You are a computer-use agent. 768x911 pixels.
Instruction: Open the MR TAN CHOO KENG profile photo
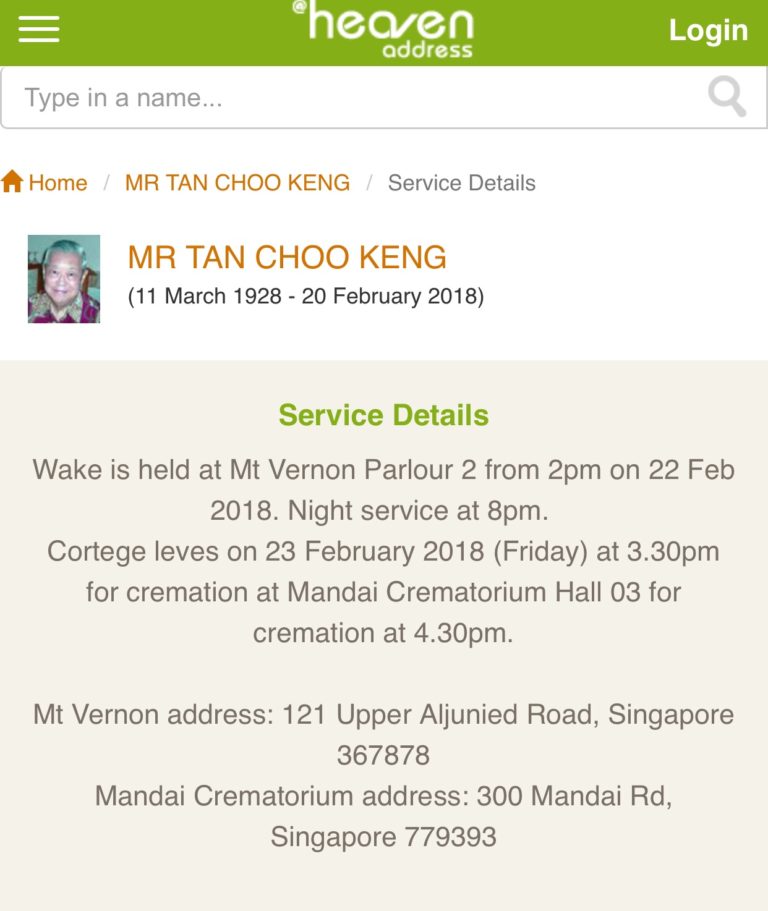point(64,279)
